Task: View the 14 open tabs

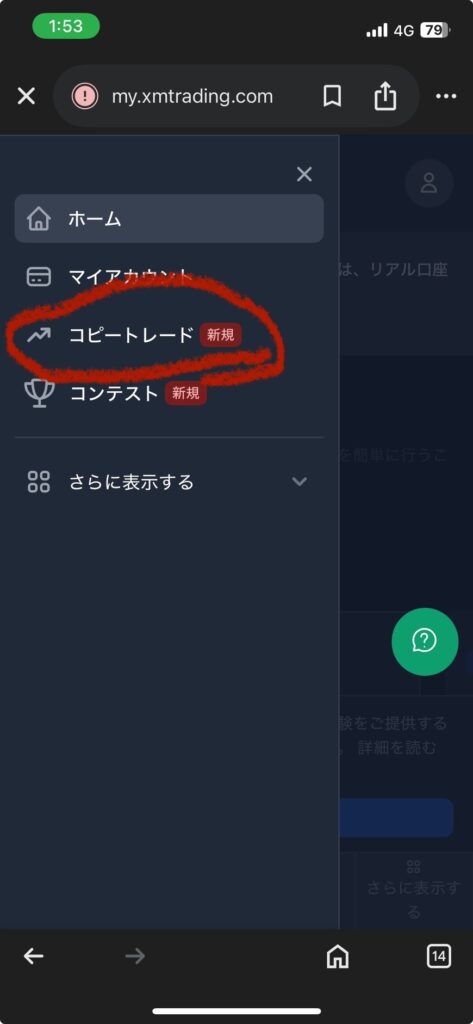Action: point(438,957)
